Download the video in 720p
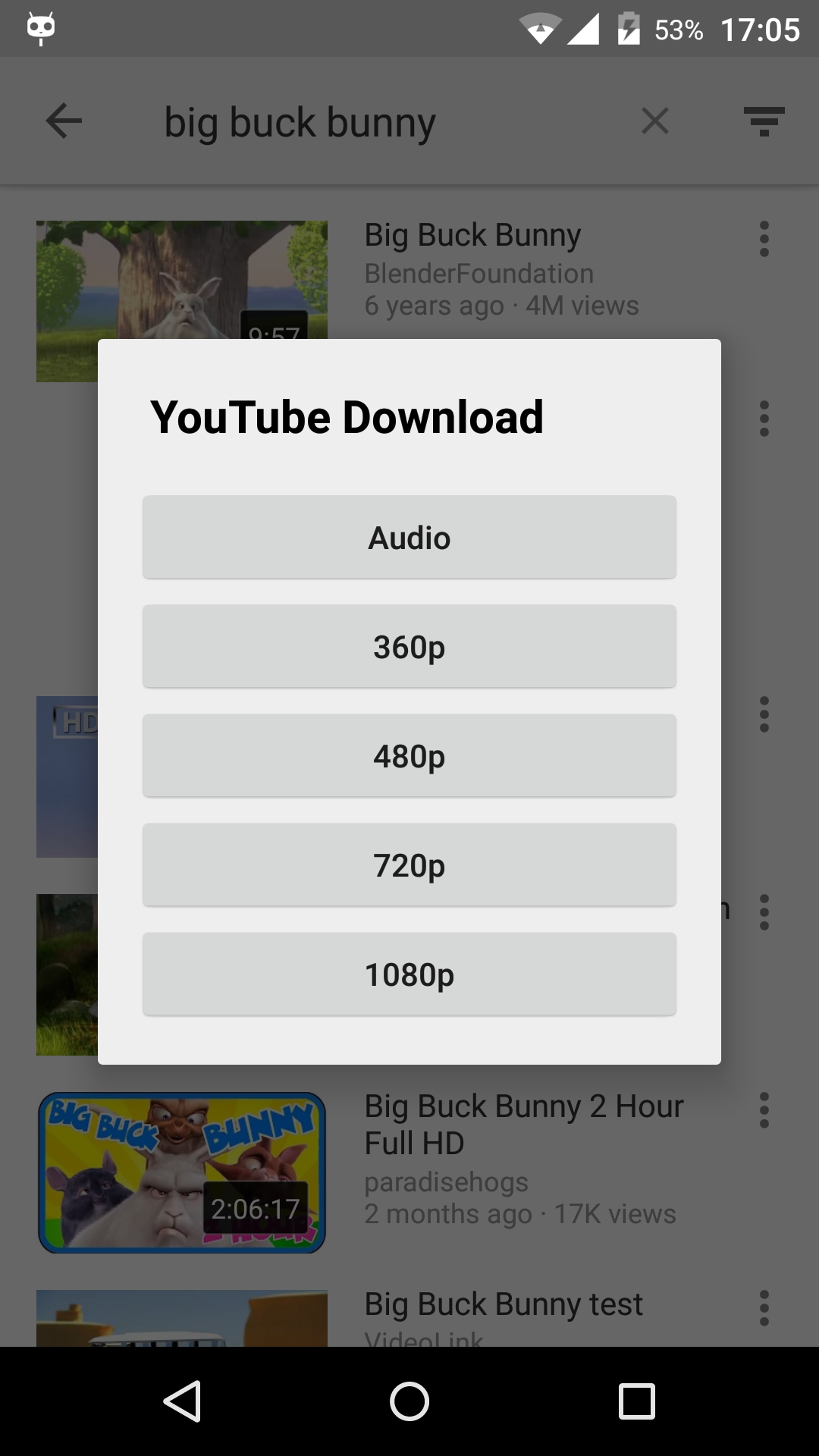 (x=409, y=865)
